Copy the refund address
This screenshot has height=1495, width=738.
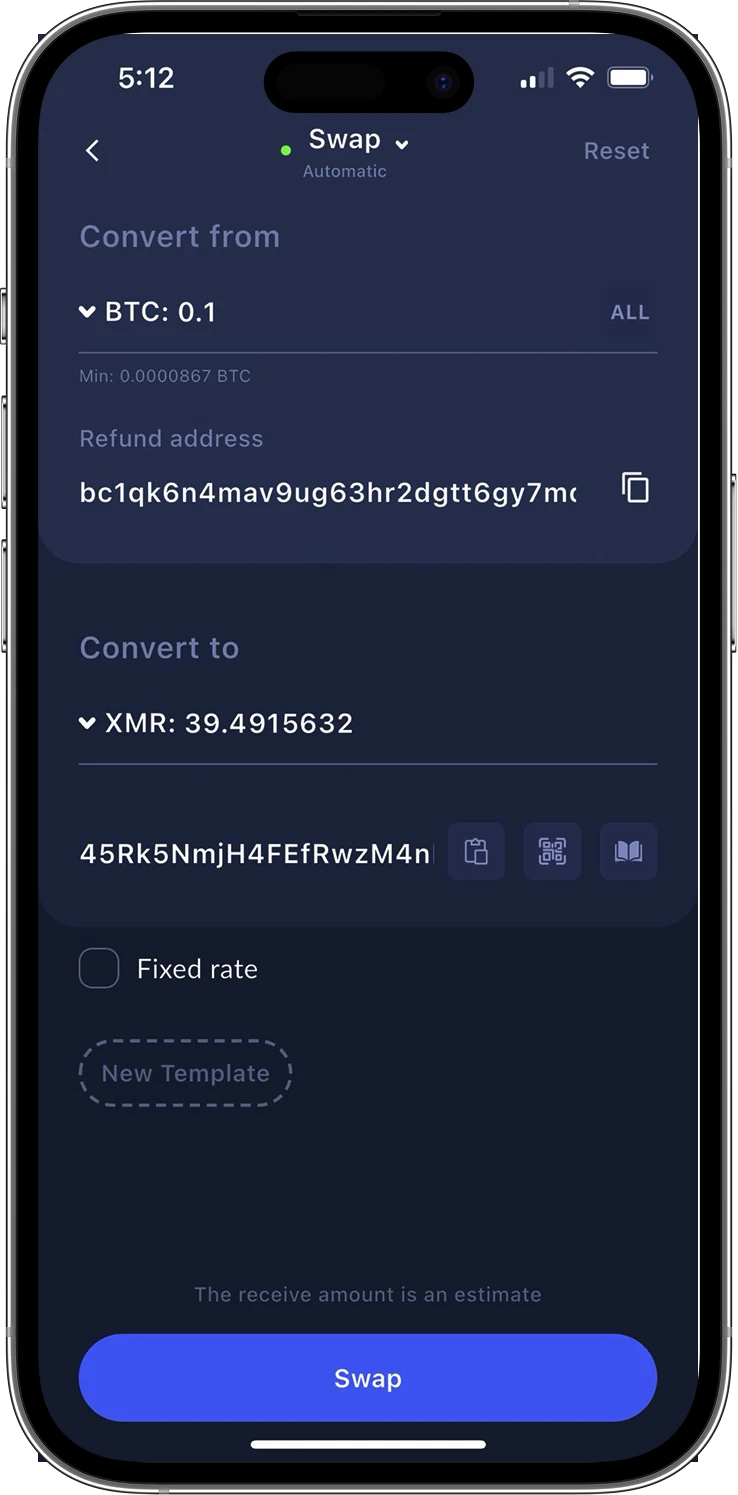[x=635, y=488]
